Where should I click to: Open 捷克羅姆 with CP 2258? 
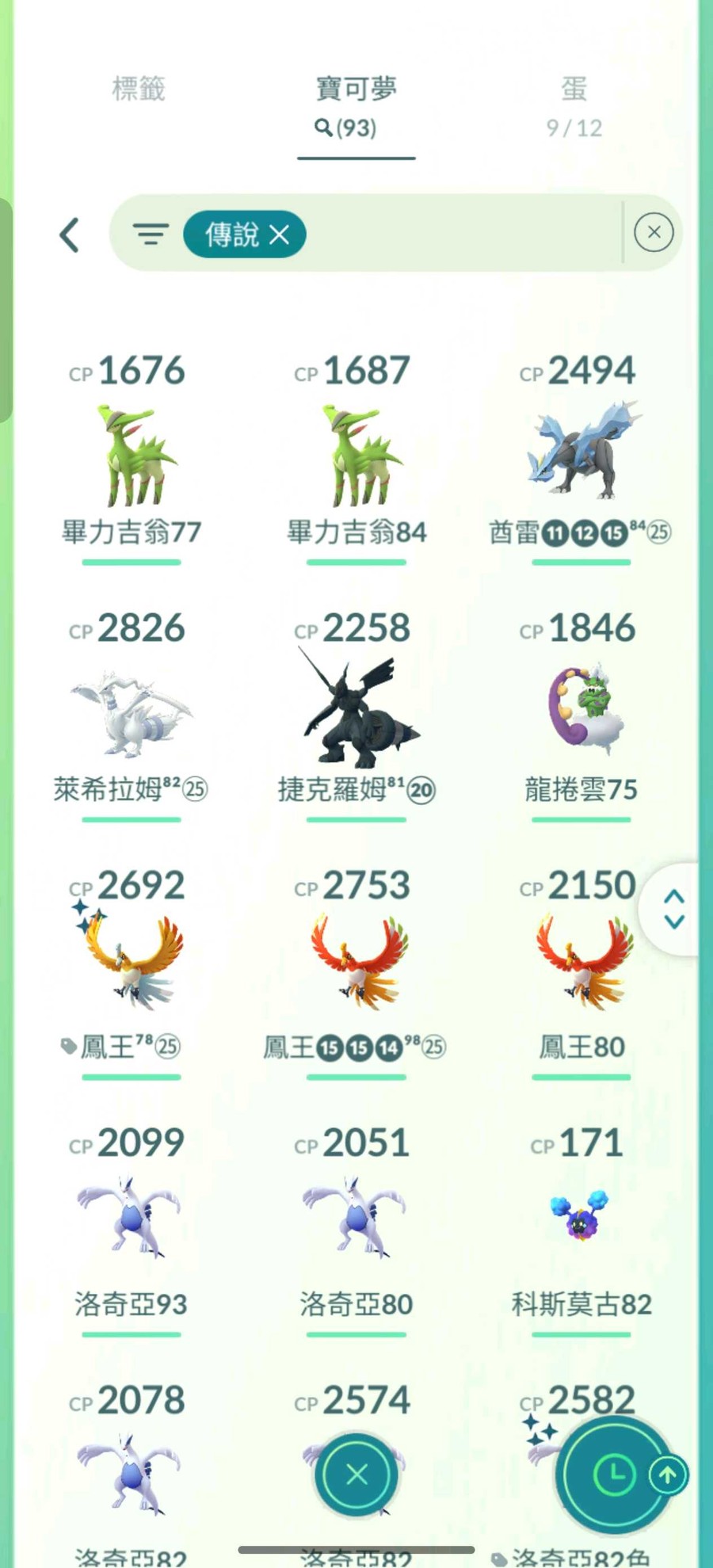click(356, 713)
